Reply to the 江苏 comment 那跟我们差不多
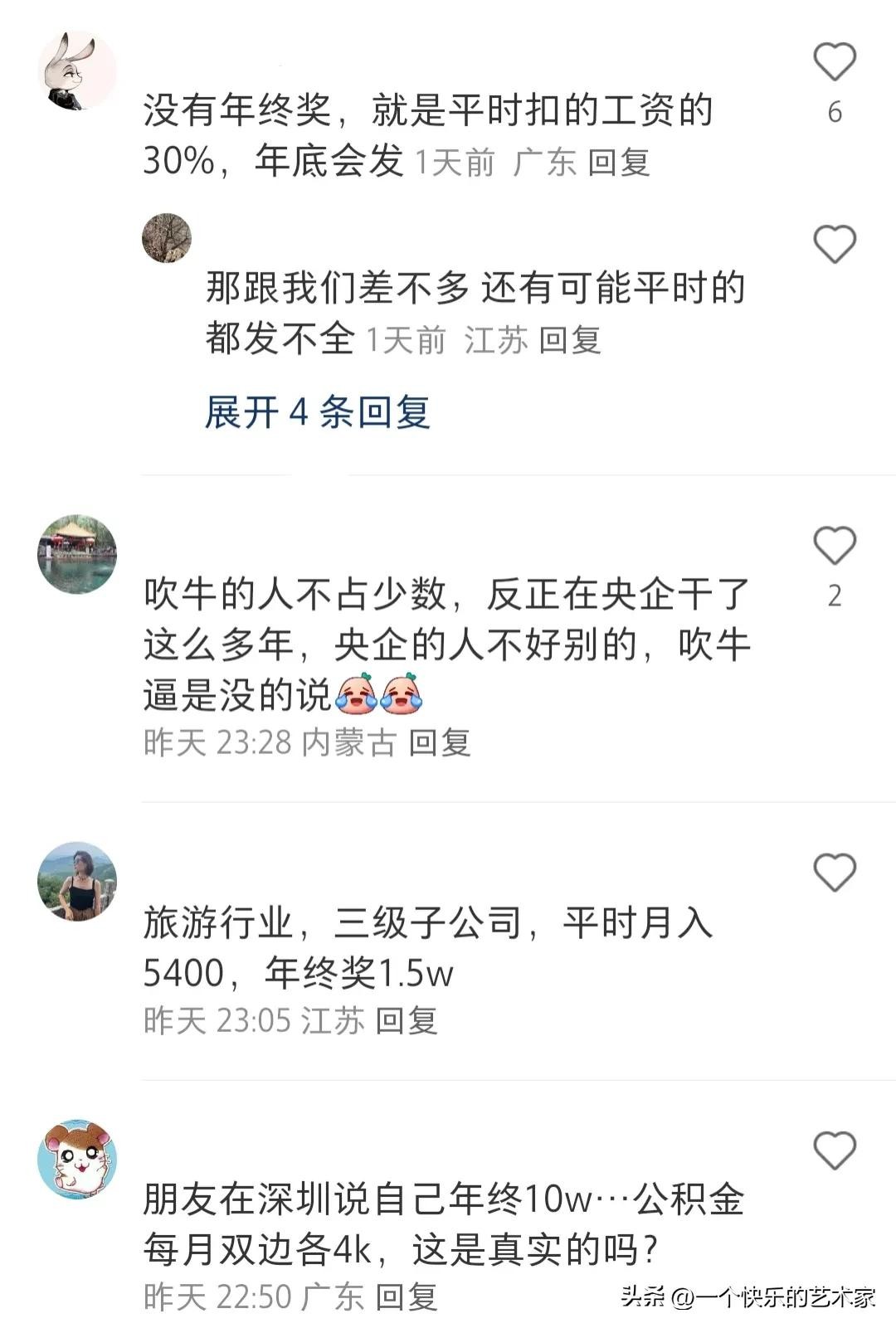Image resolution: width=896 pixels, height=1328 pixels. click(570, 339)
